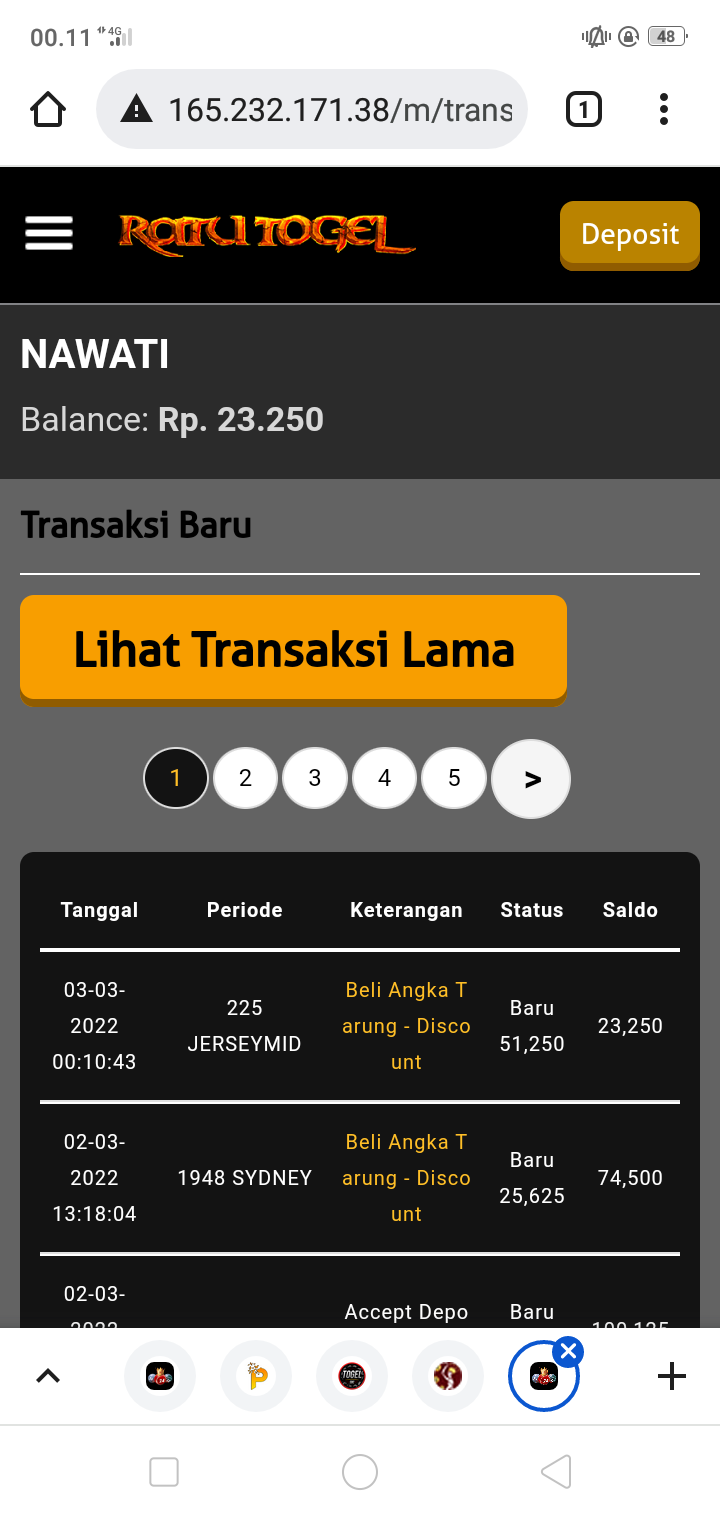Close the currently selected tab

pos(568,1353)
